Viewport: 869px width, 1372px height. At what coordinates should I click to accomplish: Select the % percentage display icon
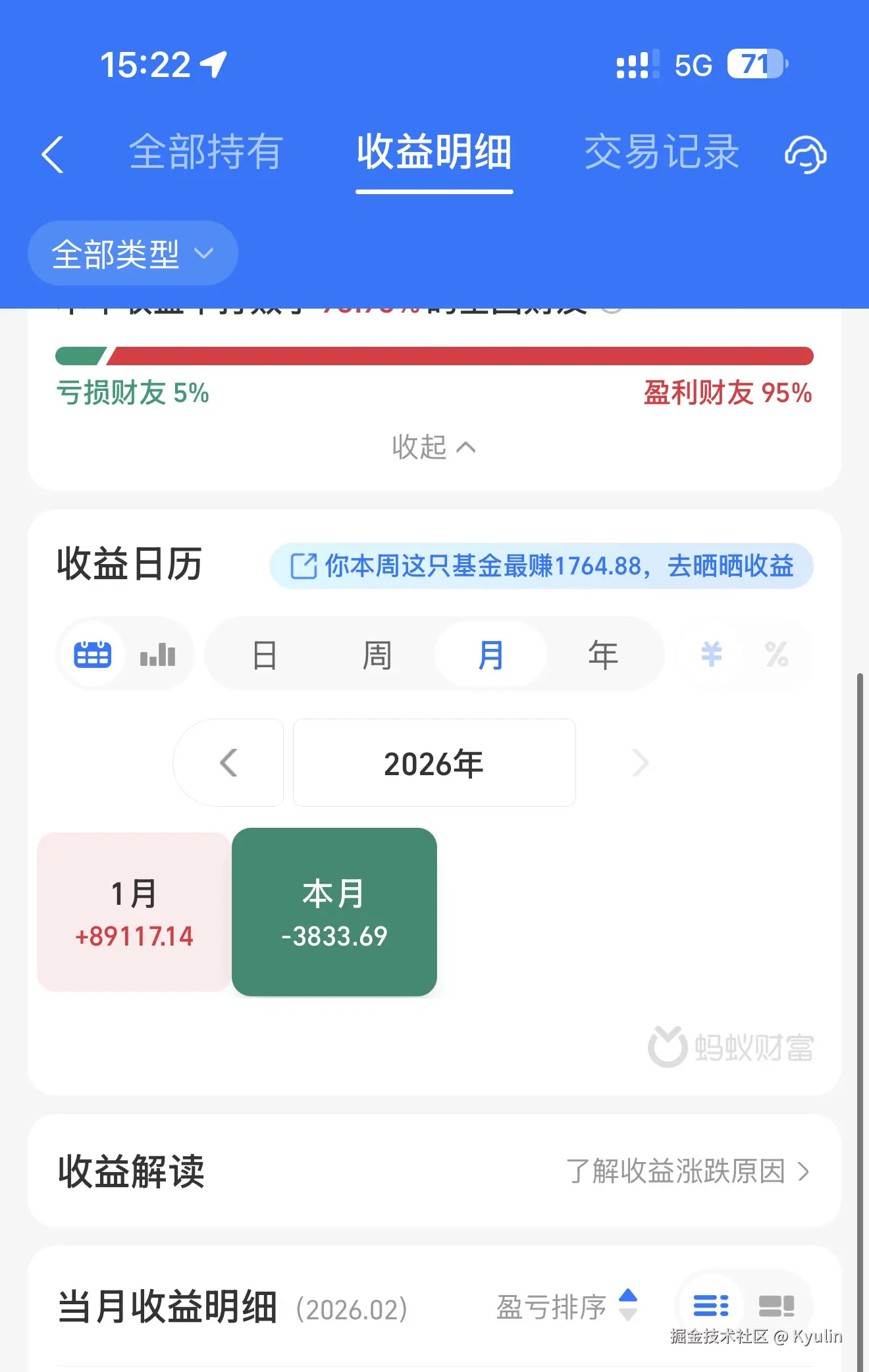(778, 654)
